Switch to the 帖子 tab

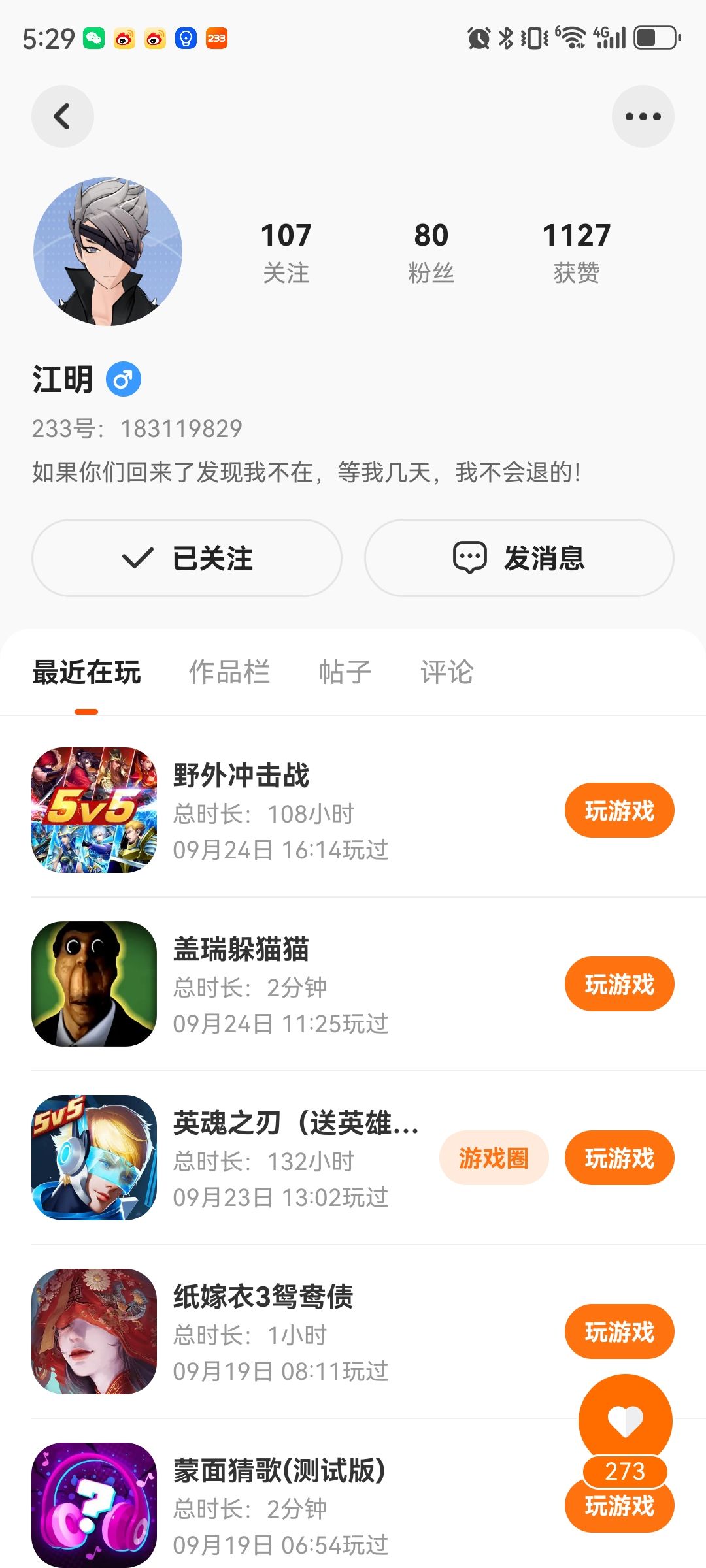tap(345, 672)
